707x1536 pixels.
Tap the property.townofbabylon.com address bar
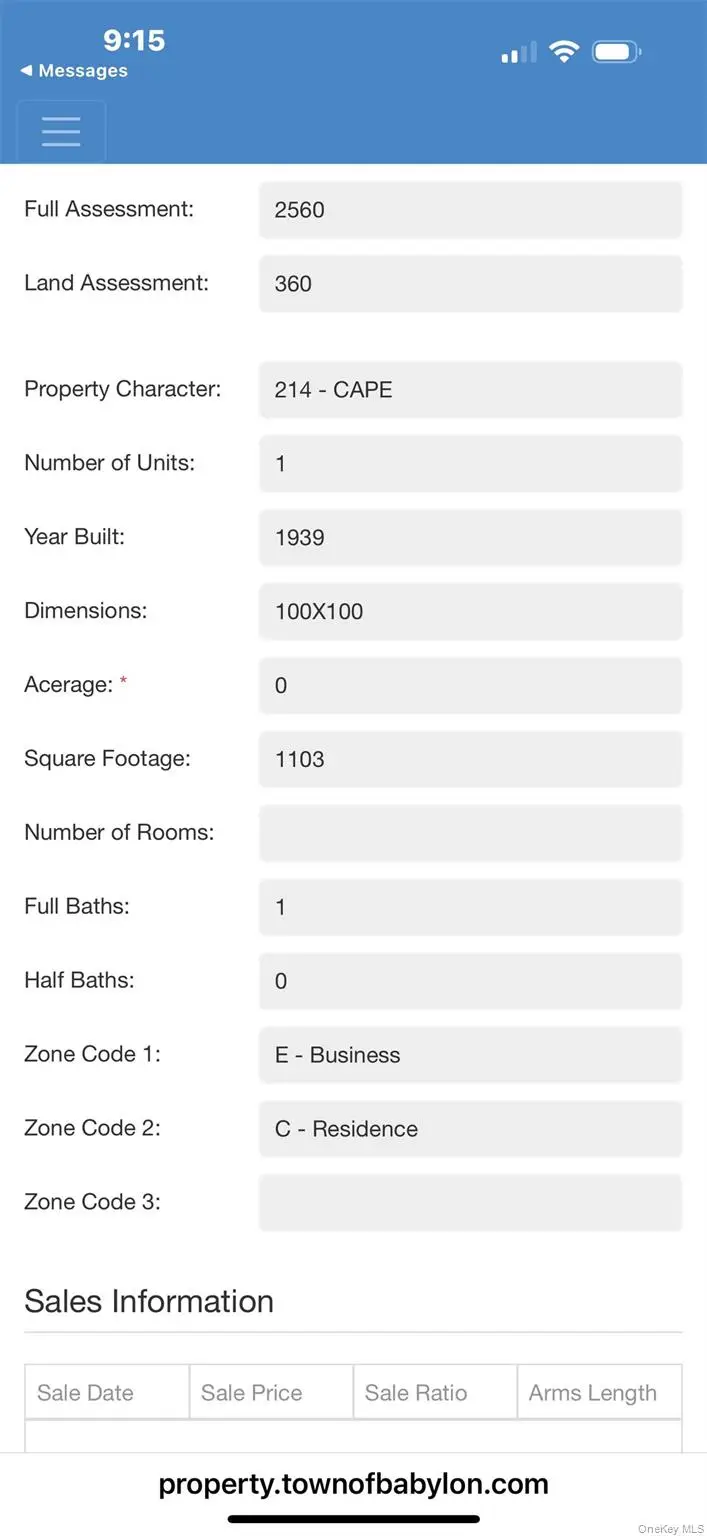pyautogui.click(x=353, y=1483)
